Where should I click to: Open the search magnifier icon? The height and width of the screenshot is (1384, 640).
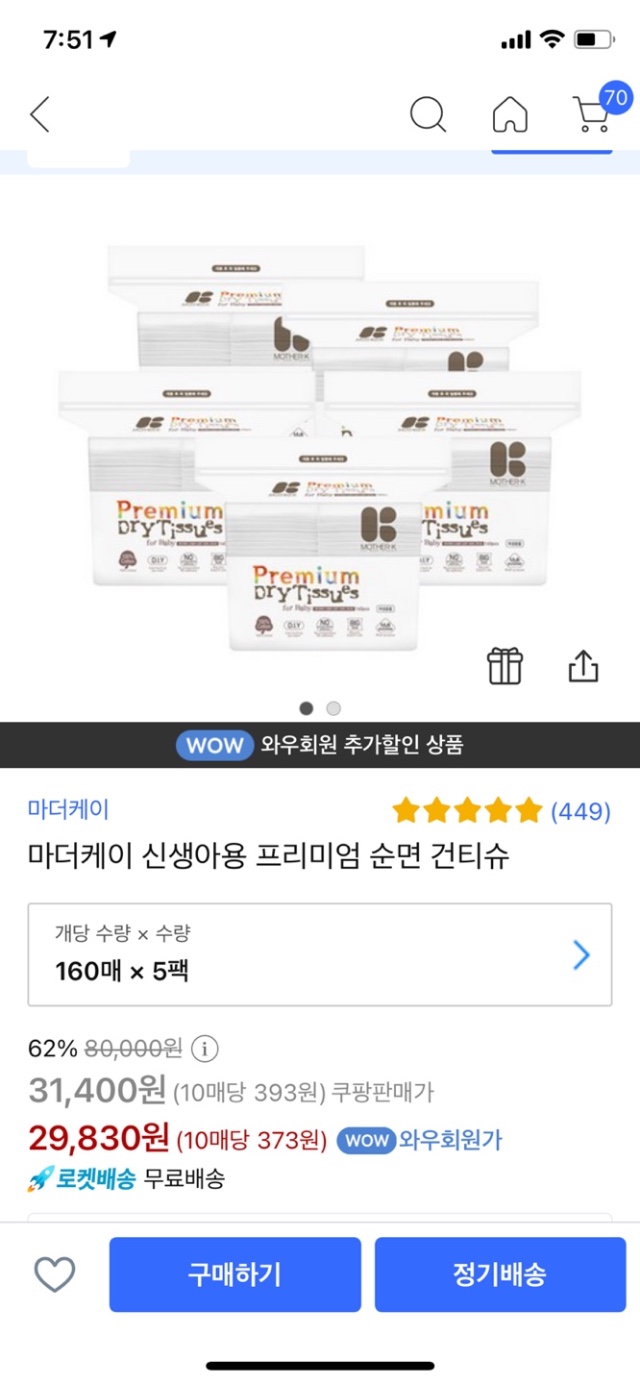[x=428, y=115]
